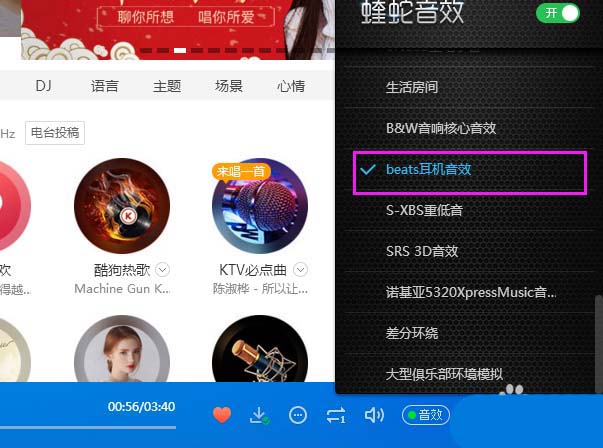The image size is (603, 448).
Task: Open the 酷狗热歌 radio station
Action: 121,205
